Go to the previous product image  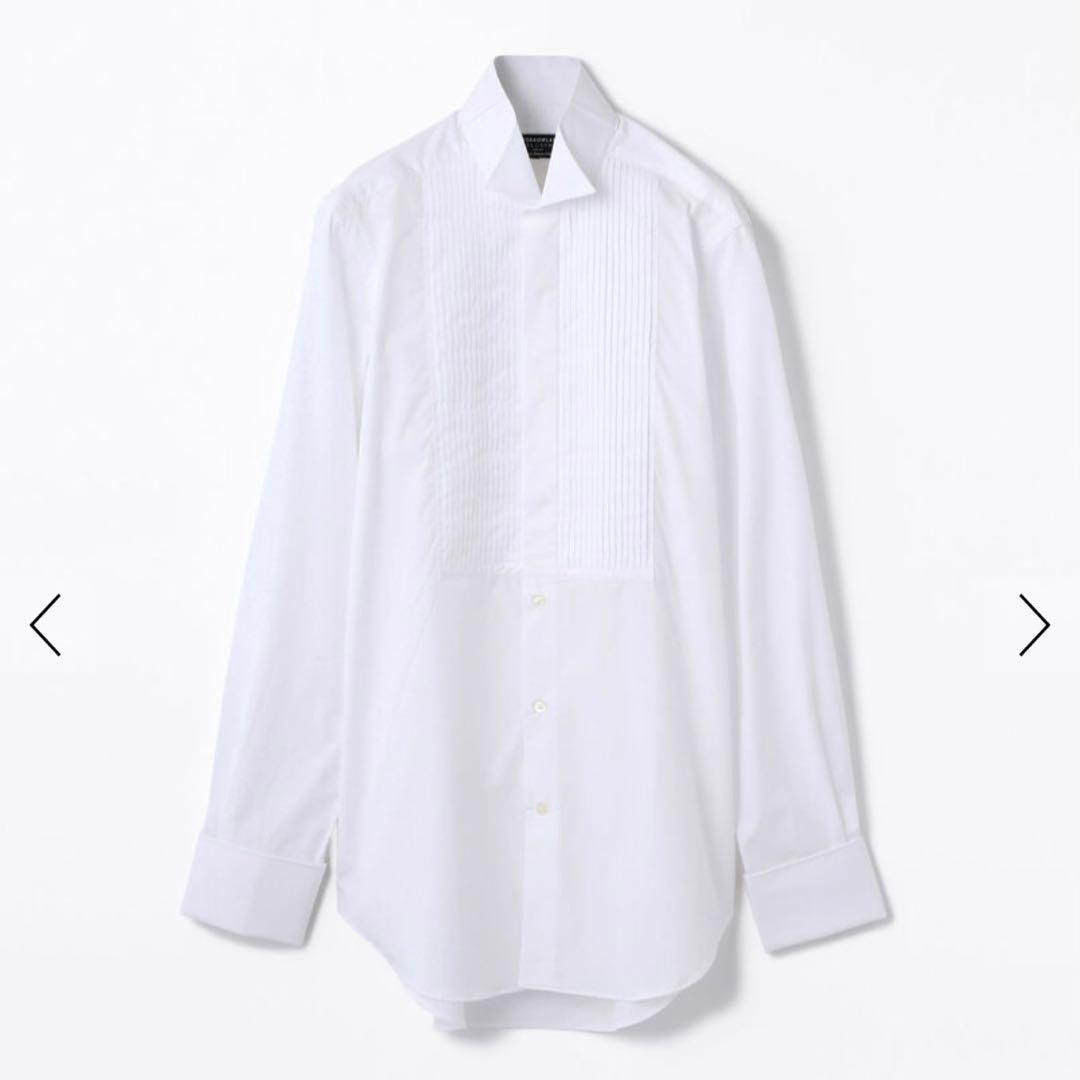45,625
